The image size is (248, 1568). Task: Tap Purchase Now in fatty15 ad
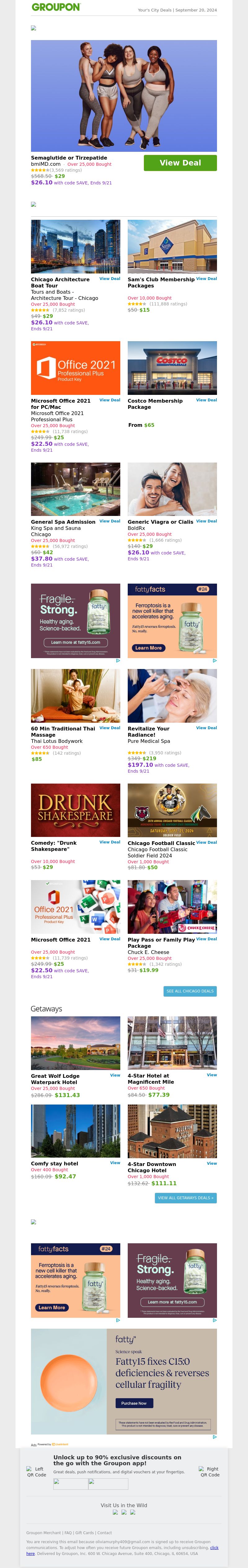(134, 1403)
